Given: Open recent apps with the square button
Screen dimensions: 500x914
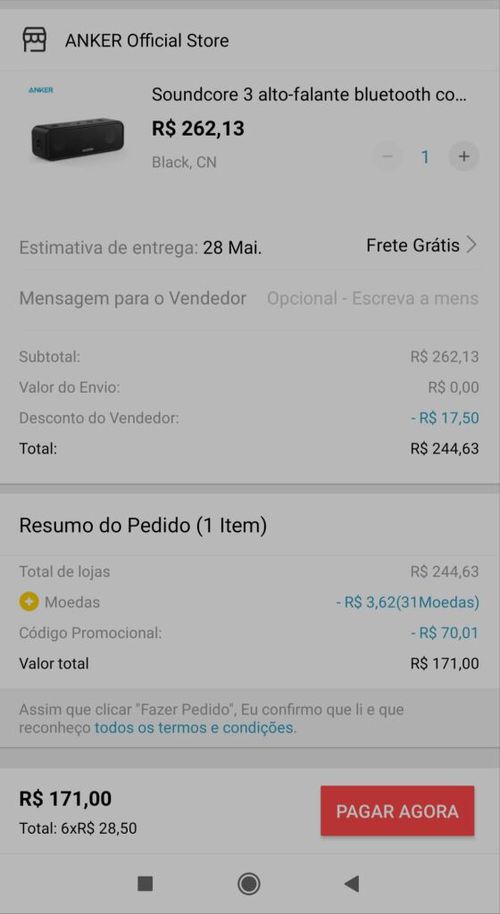Looking at the screenshot, I should coord(145,884).
